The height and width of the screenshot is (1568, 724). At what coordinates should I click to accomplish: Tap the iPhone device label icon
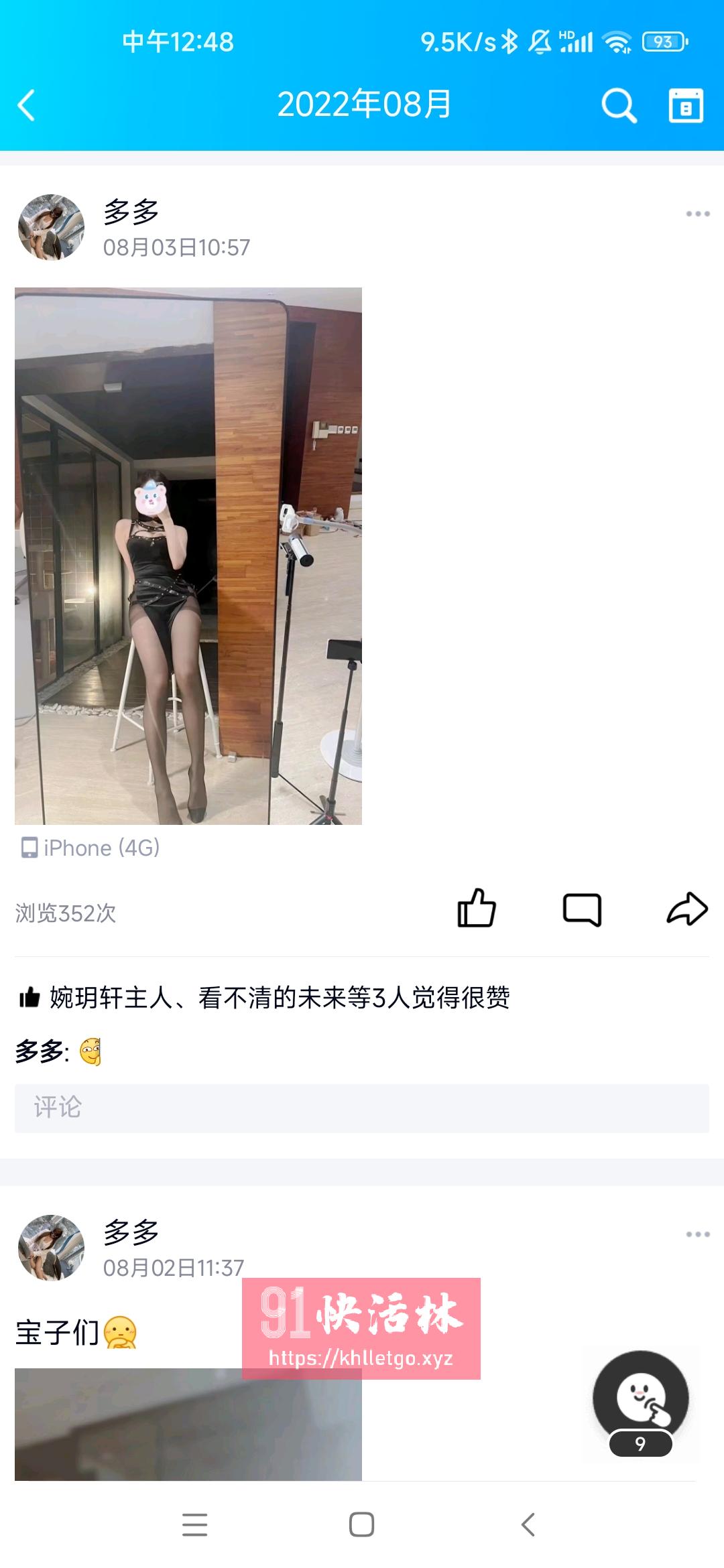30,848
